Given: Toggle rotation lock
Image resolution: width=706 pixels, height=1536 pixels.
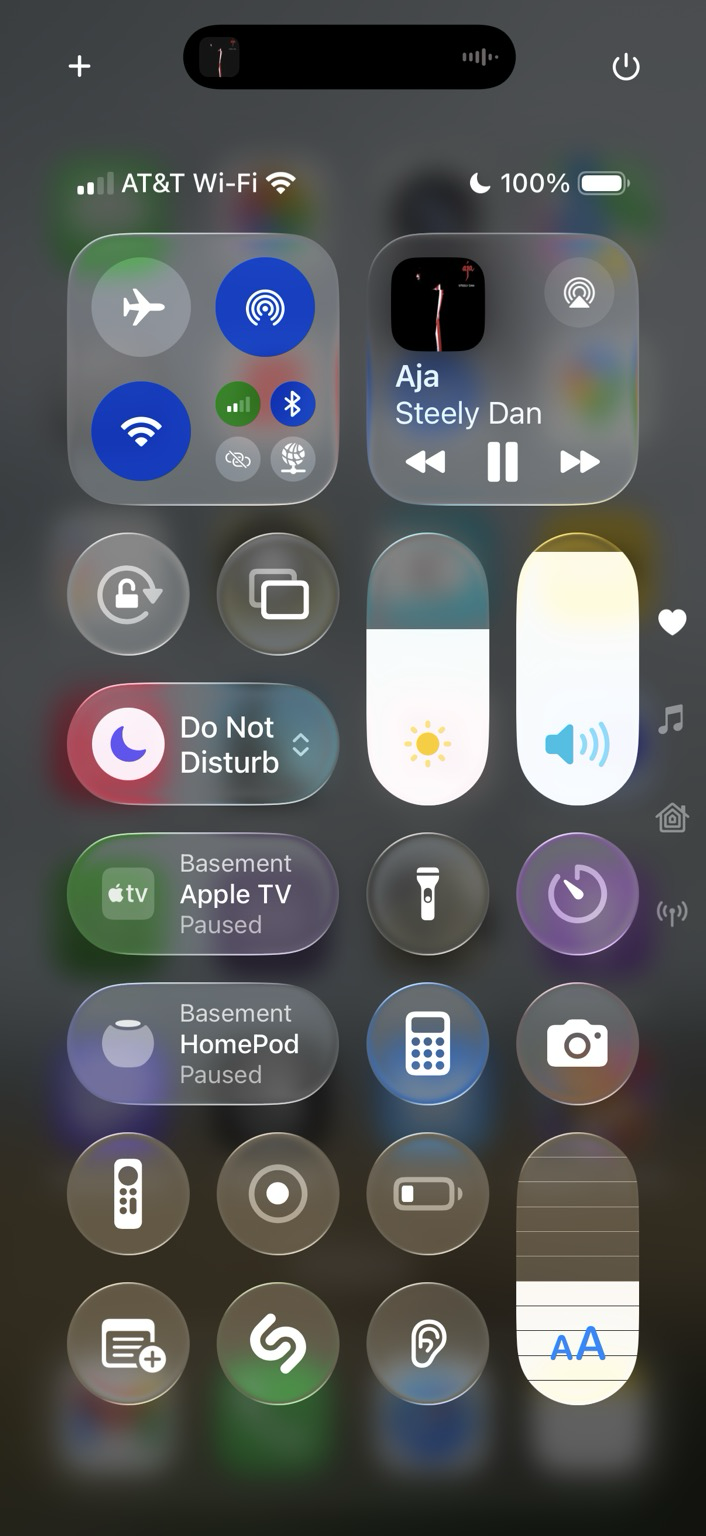Looking at the screenshot, I should coord(128,594).
